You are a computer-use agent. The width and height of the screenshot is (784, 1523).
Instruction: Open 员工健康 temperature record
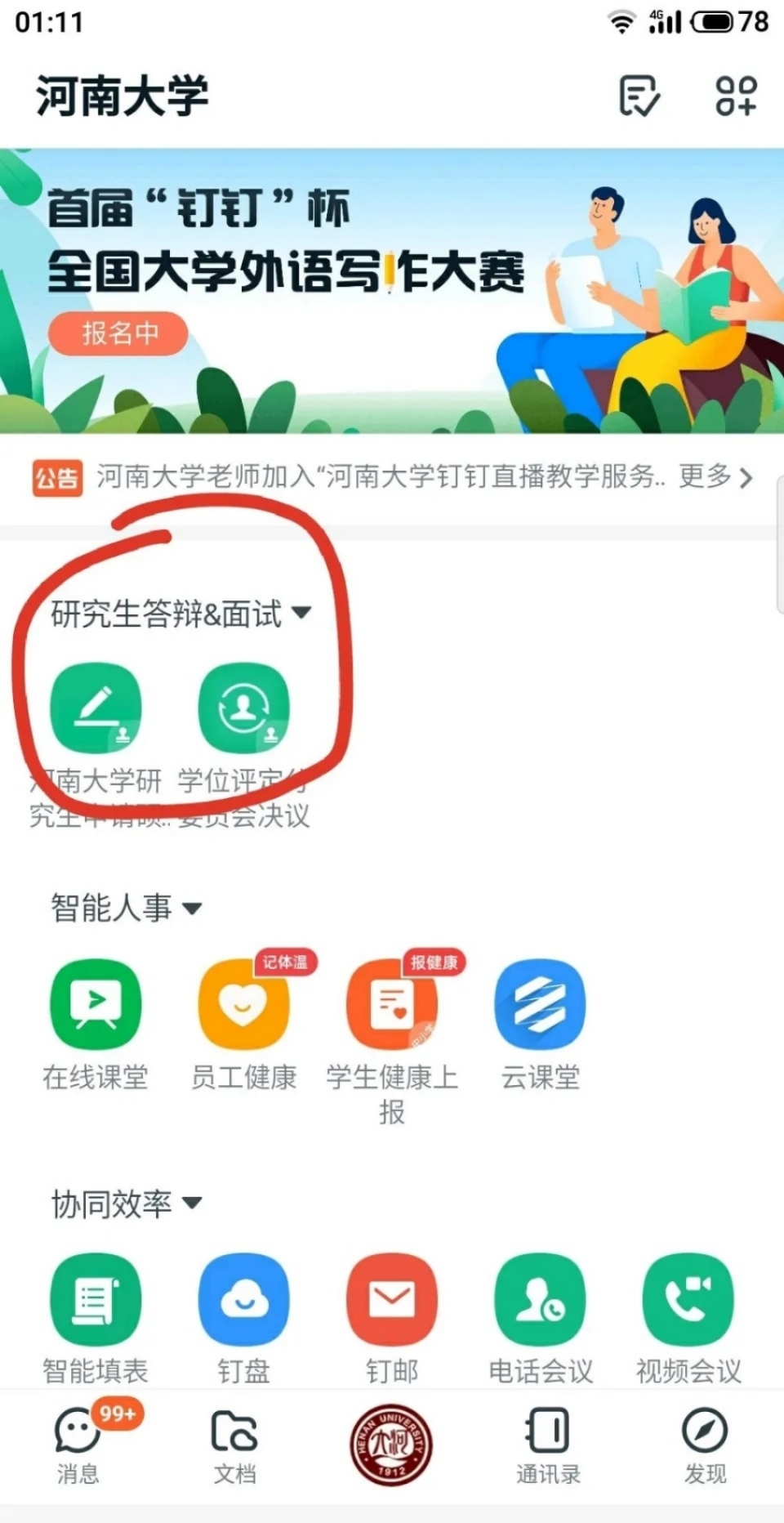coord(243,1004)
